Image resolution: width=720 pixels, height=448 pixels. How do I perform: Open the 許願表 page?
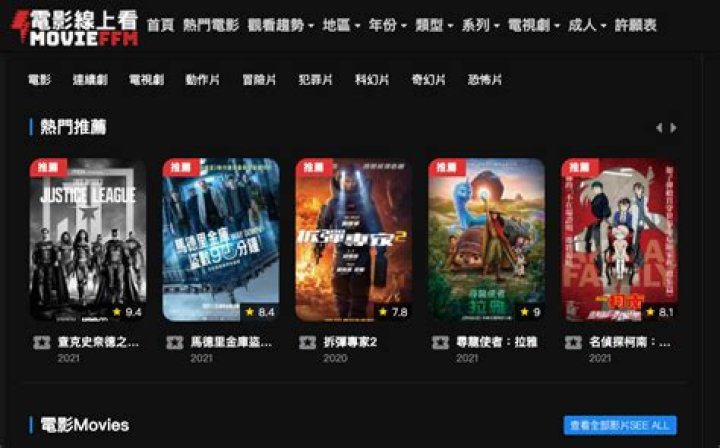tap(637, 25)
